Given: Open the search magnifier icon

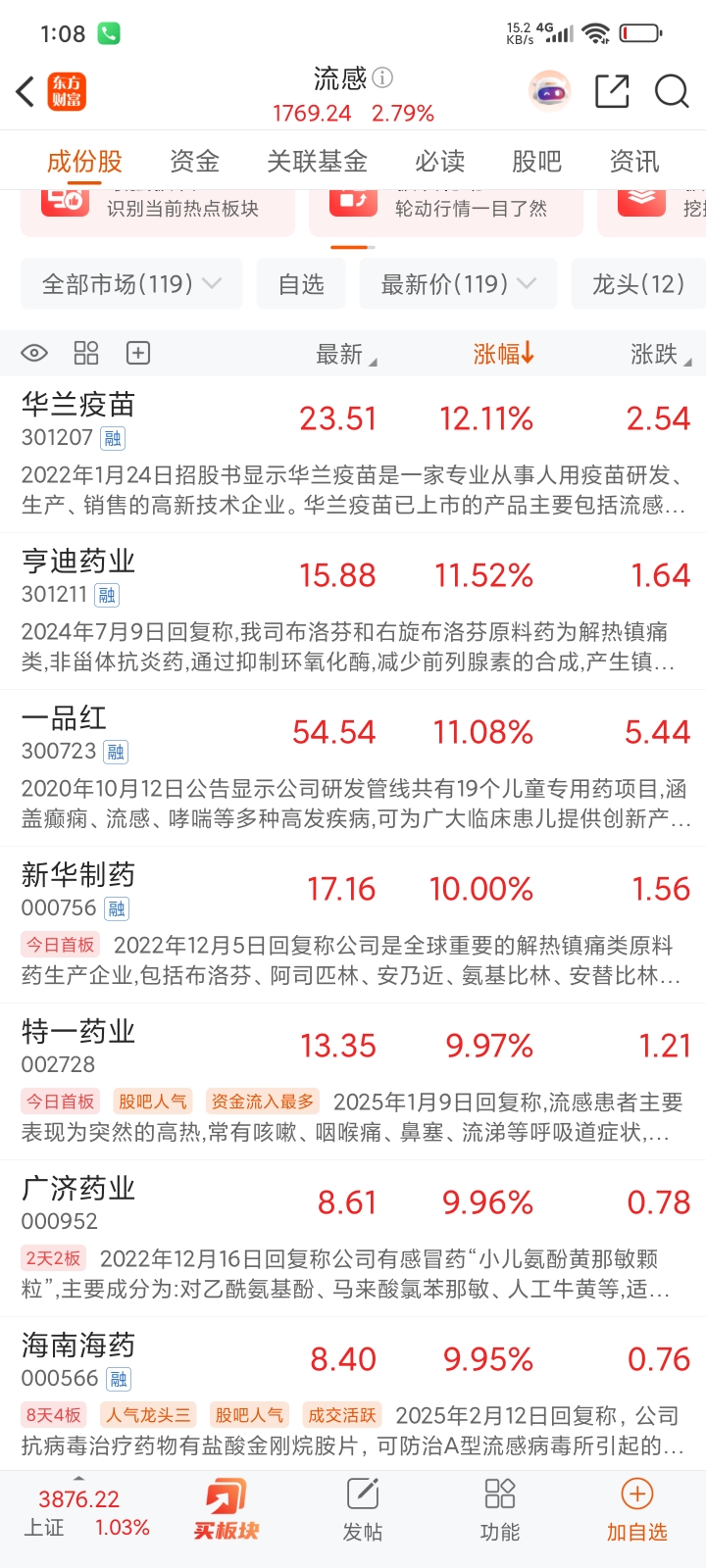Looking at the screenshot, I should (x=672, y=92).
